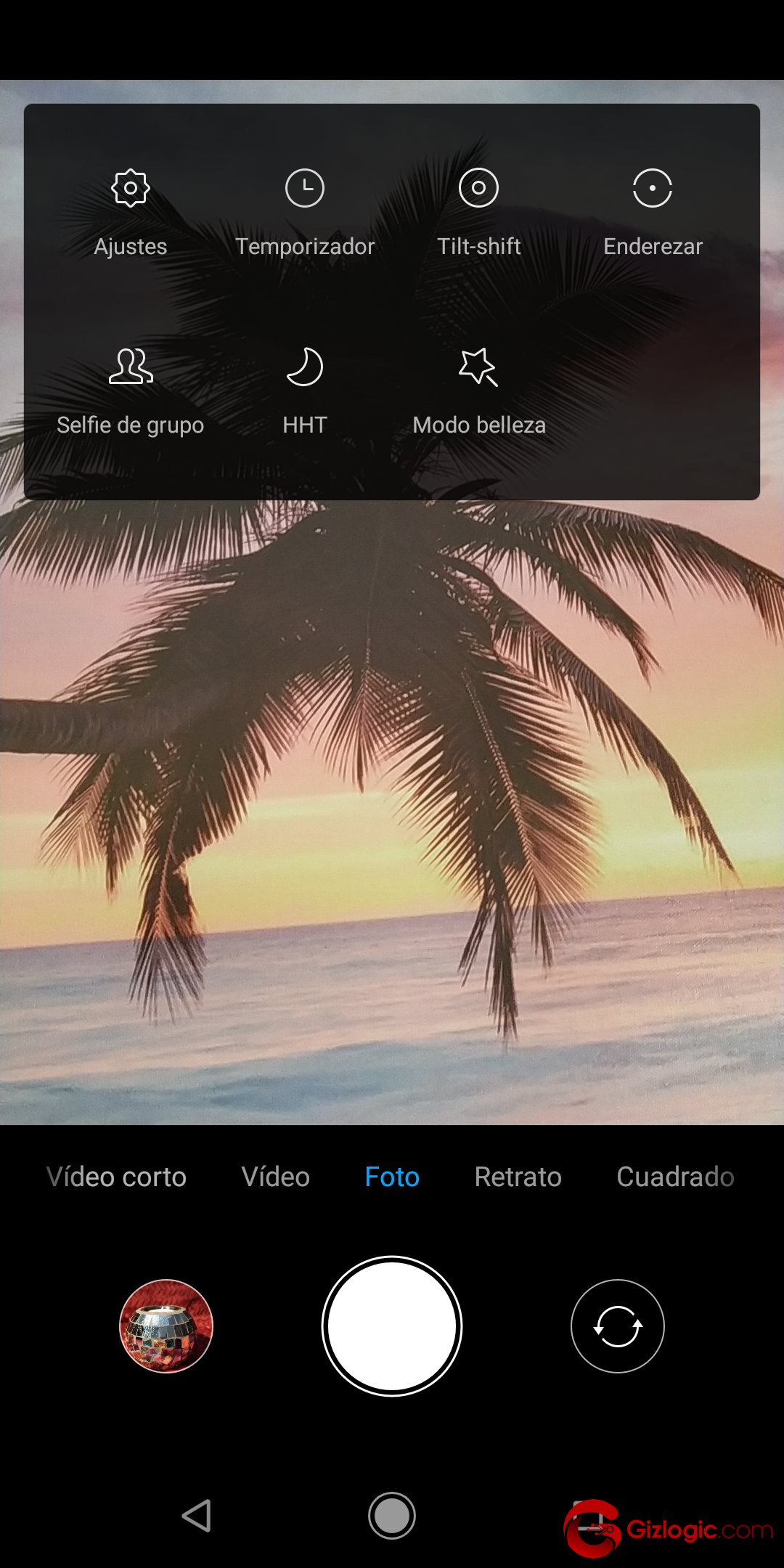Enable the Tilt-shift effect
The width and height of the screenshot is (784, 1568).
point(479,213)
